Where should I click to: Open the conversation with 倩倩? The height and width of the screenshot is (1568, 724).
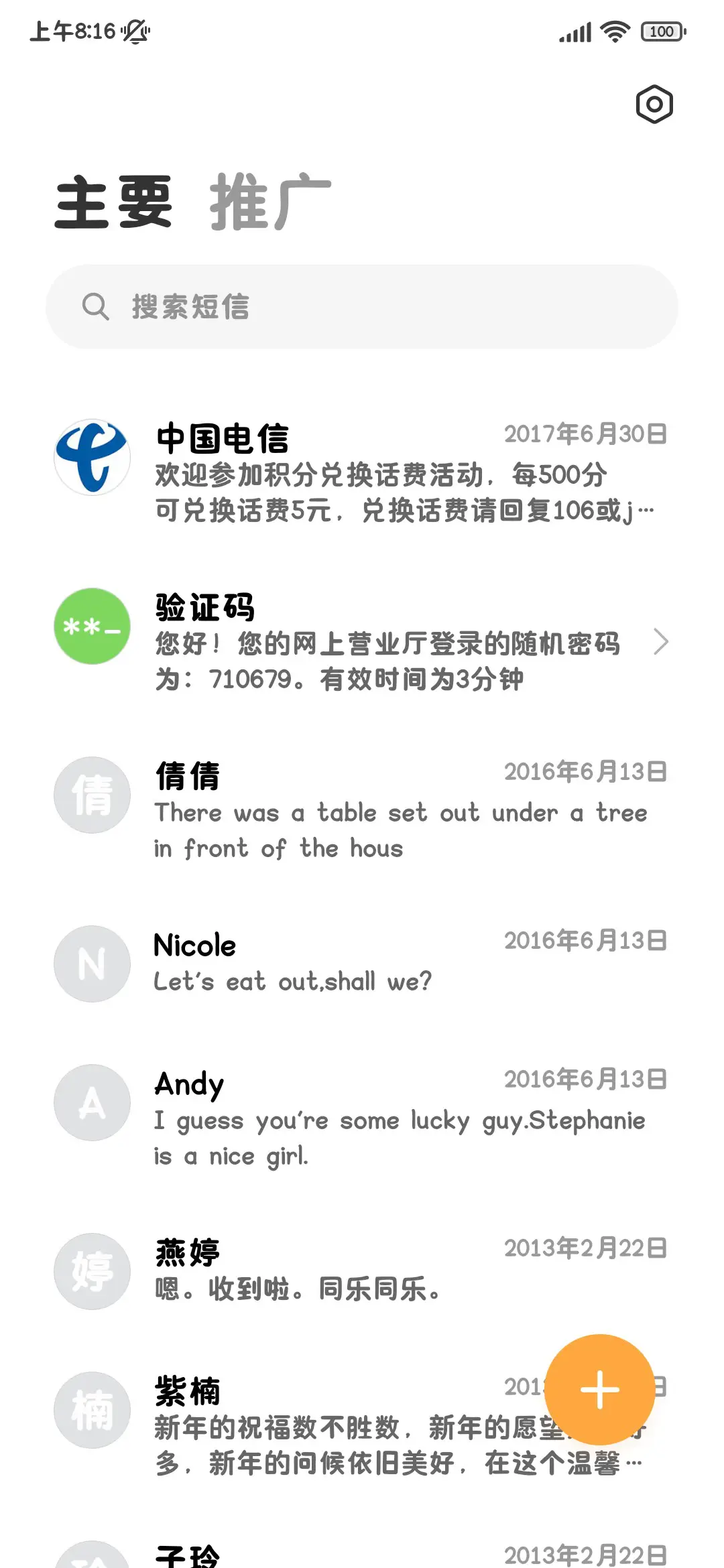(362, 809)
